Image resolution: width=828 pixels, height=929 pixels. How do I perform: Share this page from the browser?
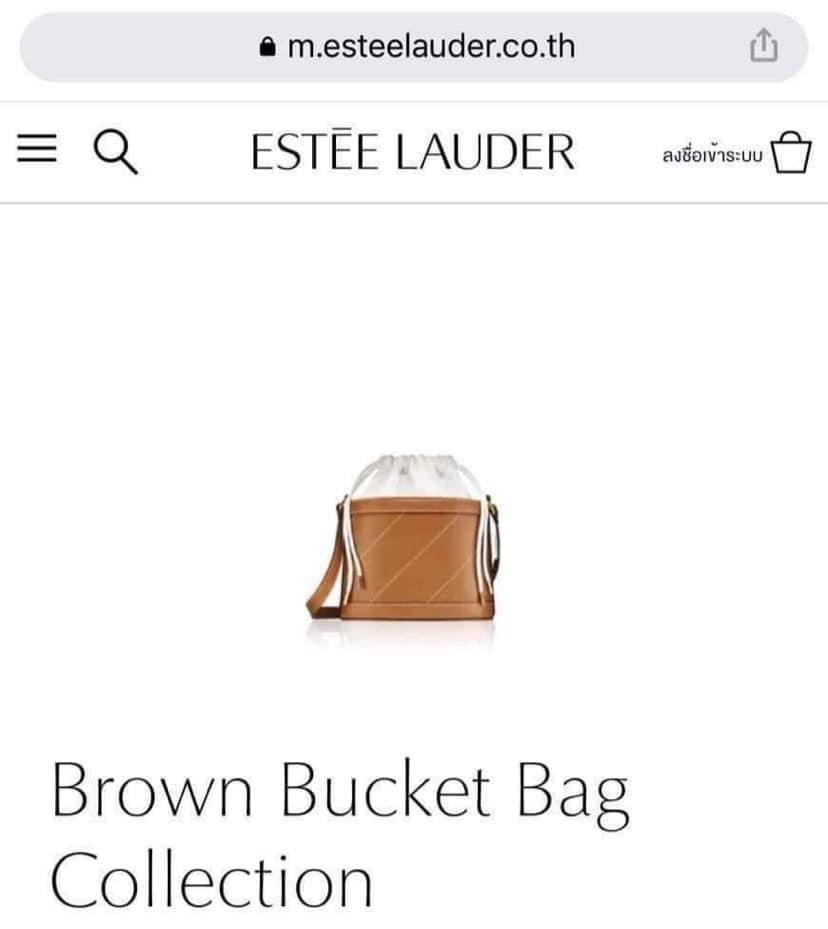(763, 46)
